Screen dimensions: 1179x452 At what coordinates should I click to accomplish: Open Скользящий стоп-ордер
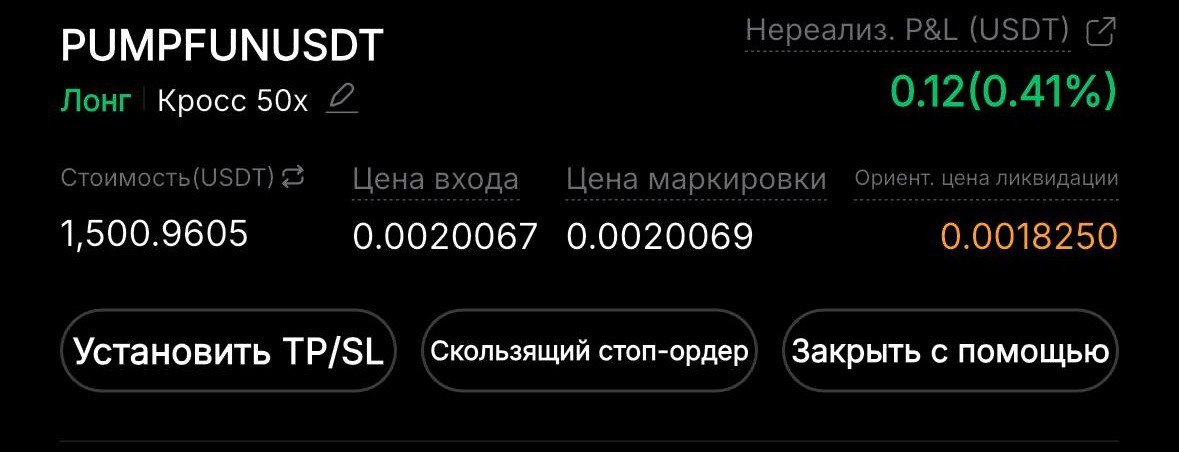(x=589, y=351)
